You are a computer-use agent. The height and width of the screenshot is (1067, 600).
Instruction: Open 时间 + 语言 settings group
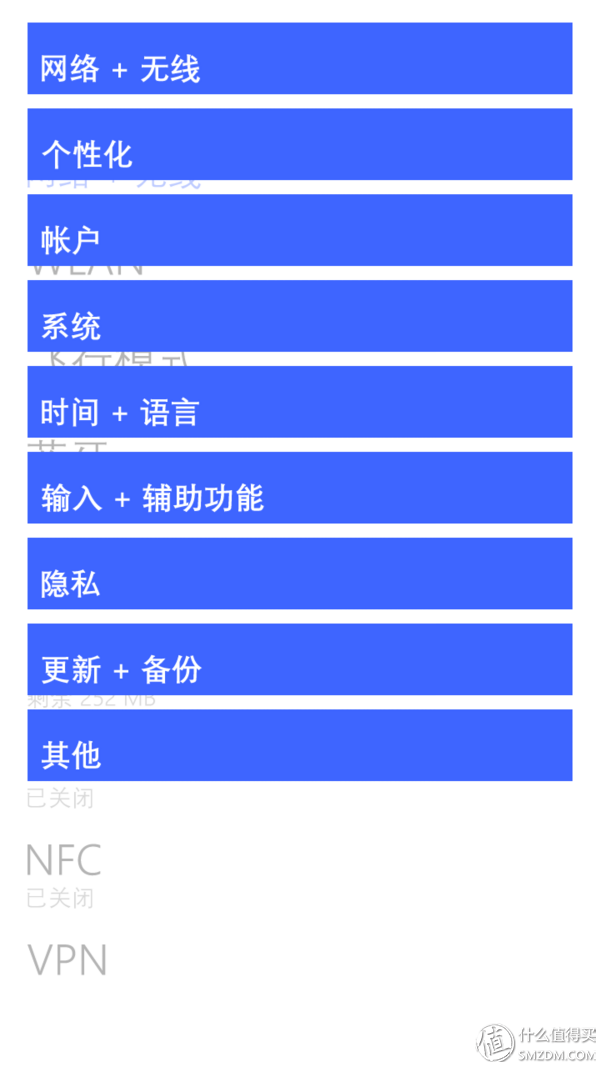pyautogui.click(x=299, y=401)
